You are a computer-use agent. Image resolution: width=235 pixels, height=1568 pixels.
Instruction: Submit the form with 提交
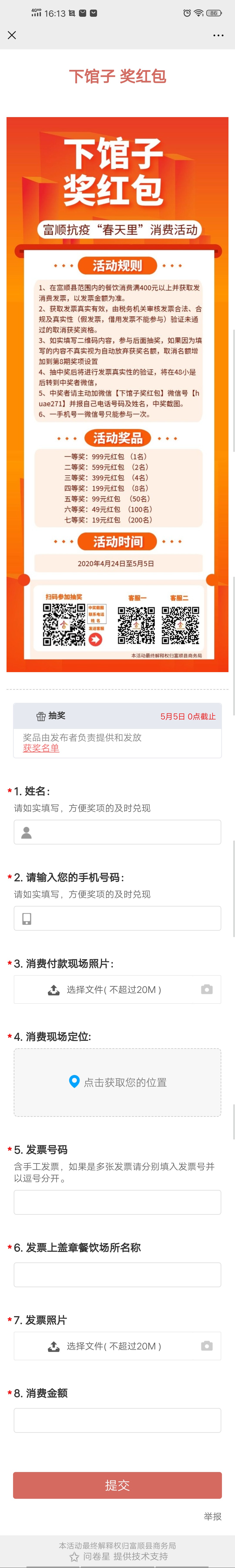[117, 1485]
